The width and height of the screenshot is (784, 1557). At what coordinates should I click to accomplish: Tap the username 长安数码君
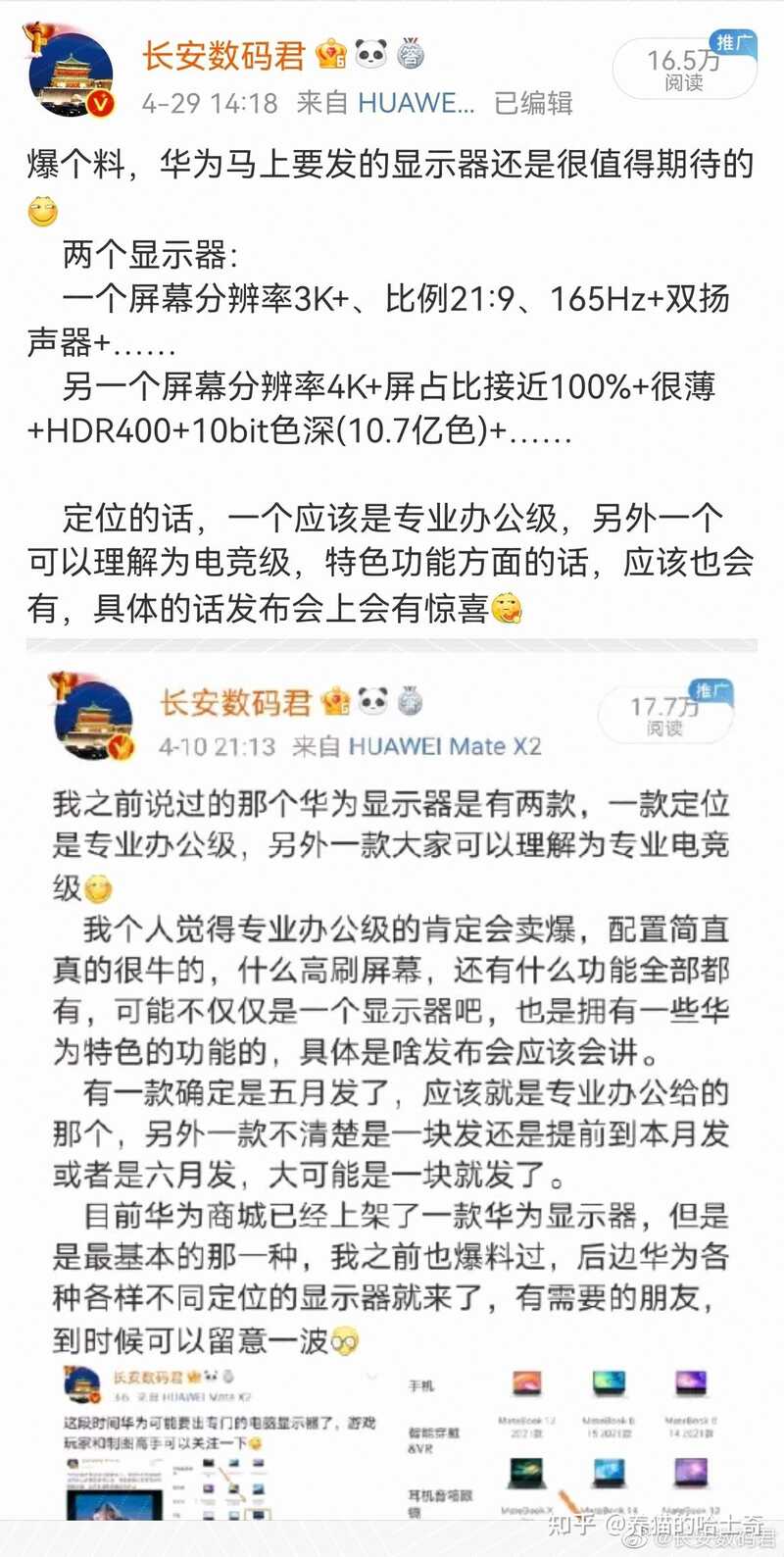(224, 55)
